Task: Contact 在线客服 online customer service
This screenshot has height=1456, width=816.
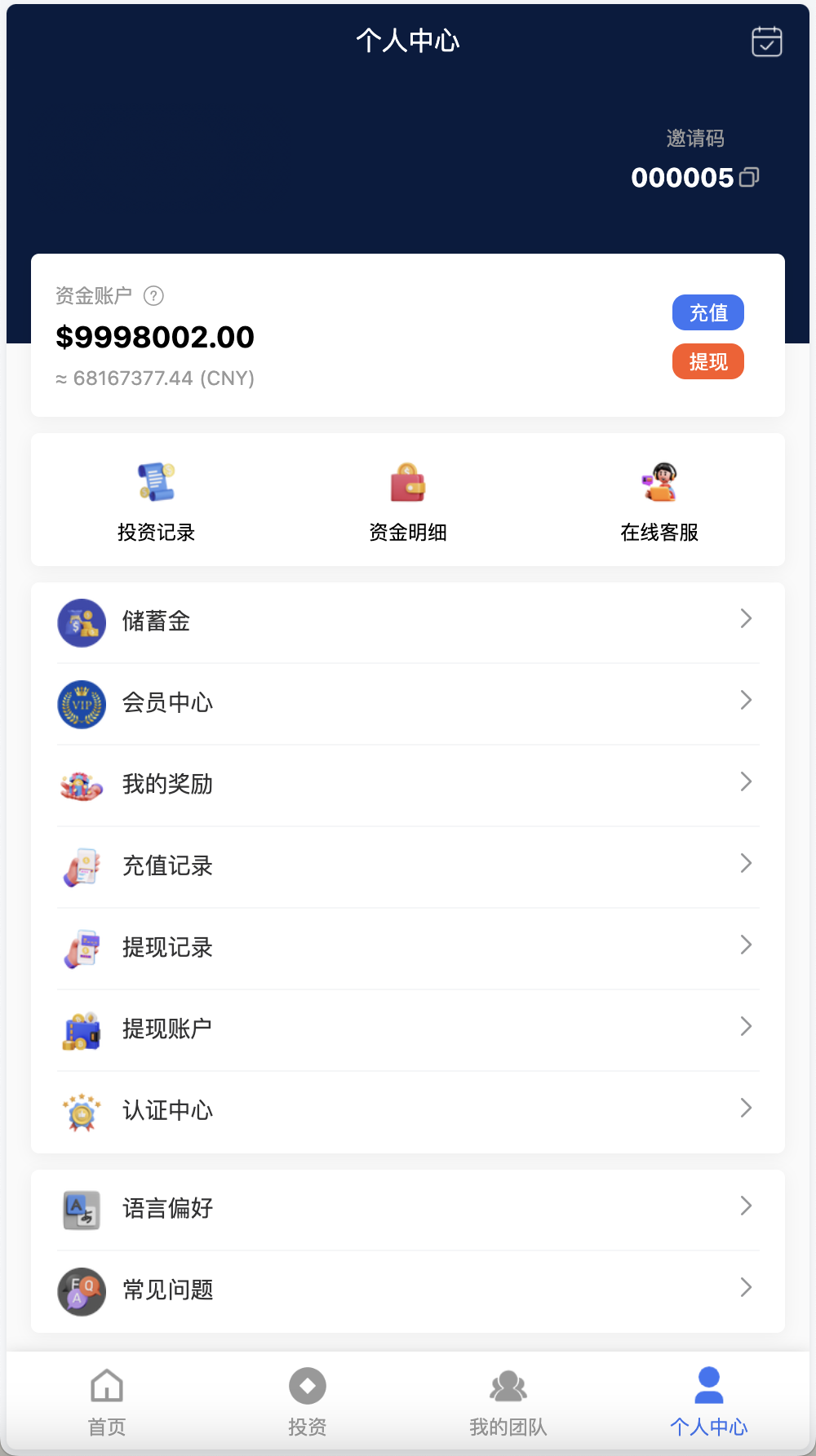Action: click(x=659, y=481)
